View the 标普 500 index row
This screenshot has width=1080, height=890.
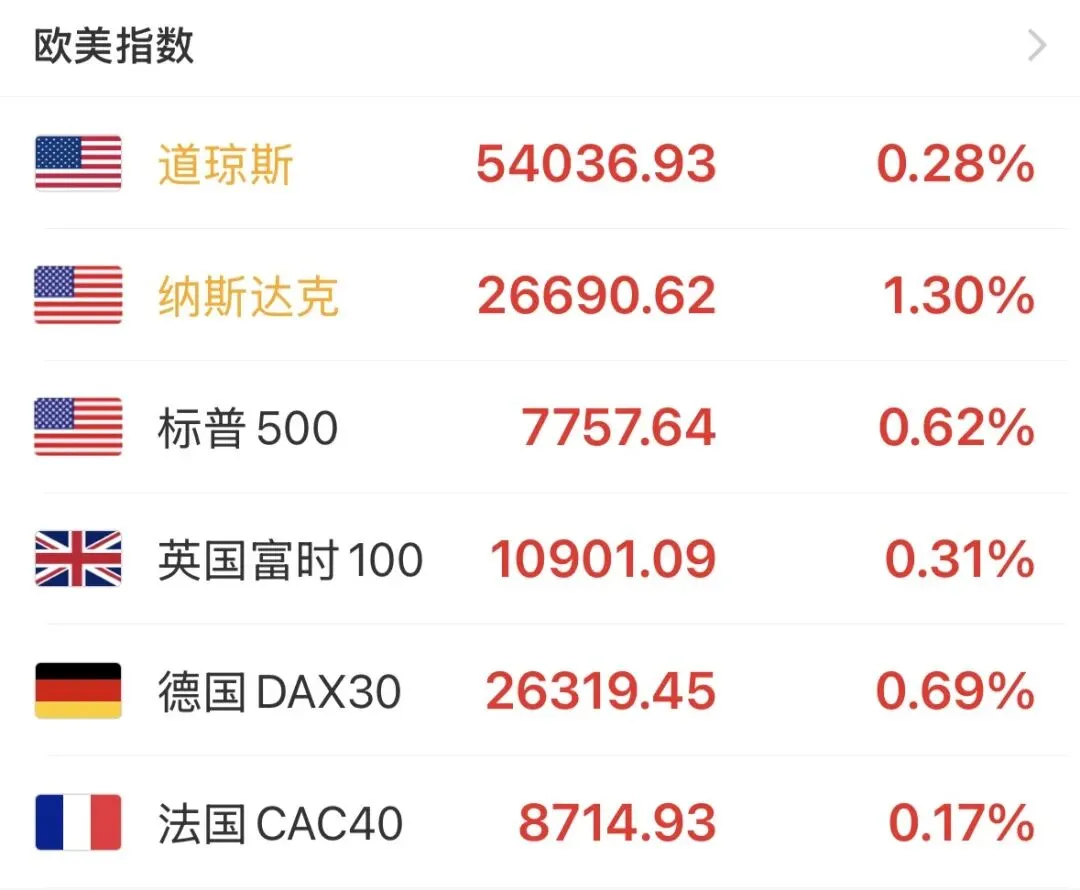point(540,426)
